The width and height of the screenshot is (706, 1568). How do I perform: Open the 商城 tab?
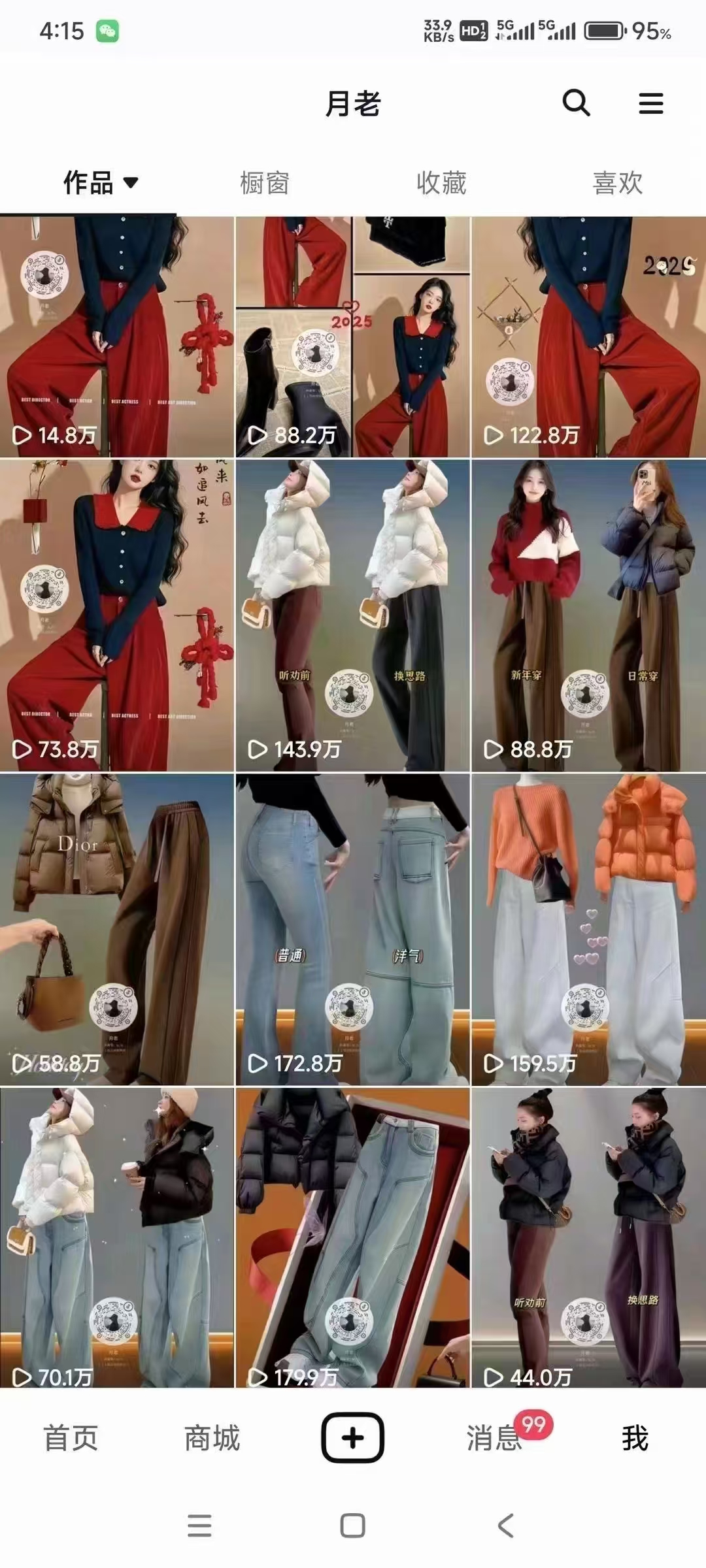212,1439
